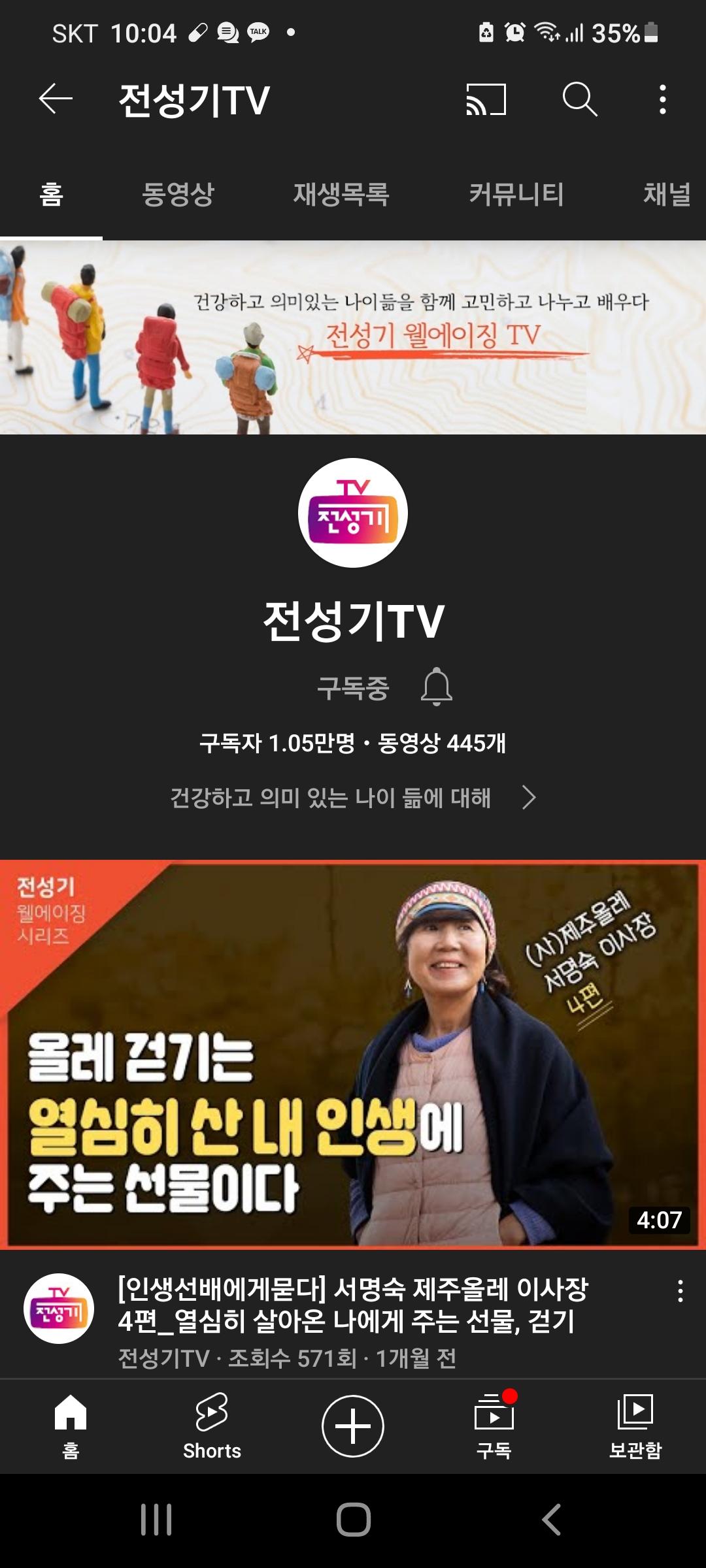706x1568 pixels.
Task: Tap the system recent apps button
Action: coord(156,1520)
